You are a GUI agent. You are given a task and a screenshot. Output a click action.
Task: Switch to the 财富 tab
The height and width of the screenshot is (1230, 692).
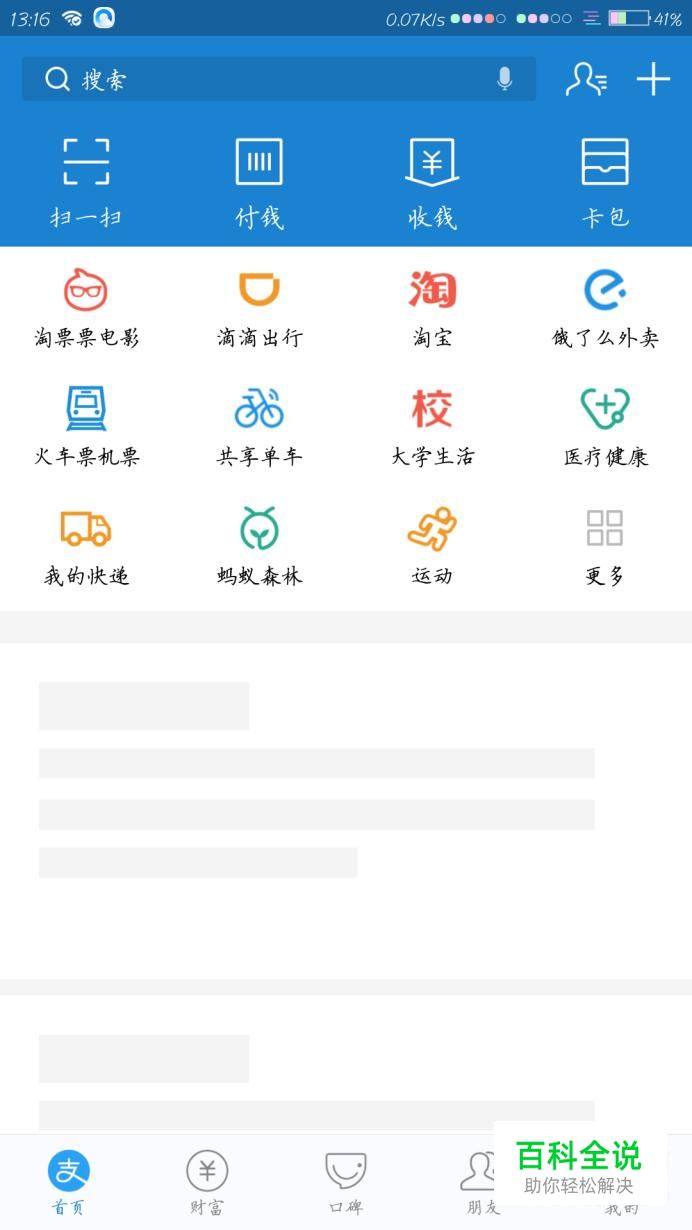(207, 1182)
